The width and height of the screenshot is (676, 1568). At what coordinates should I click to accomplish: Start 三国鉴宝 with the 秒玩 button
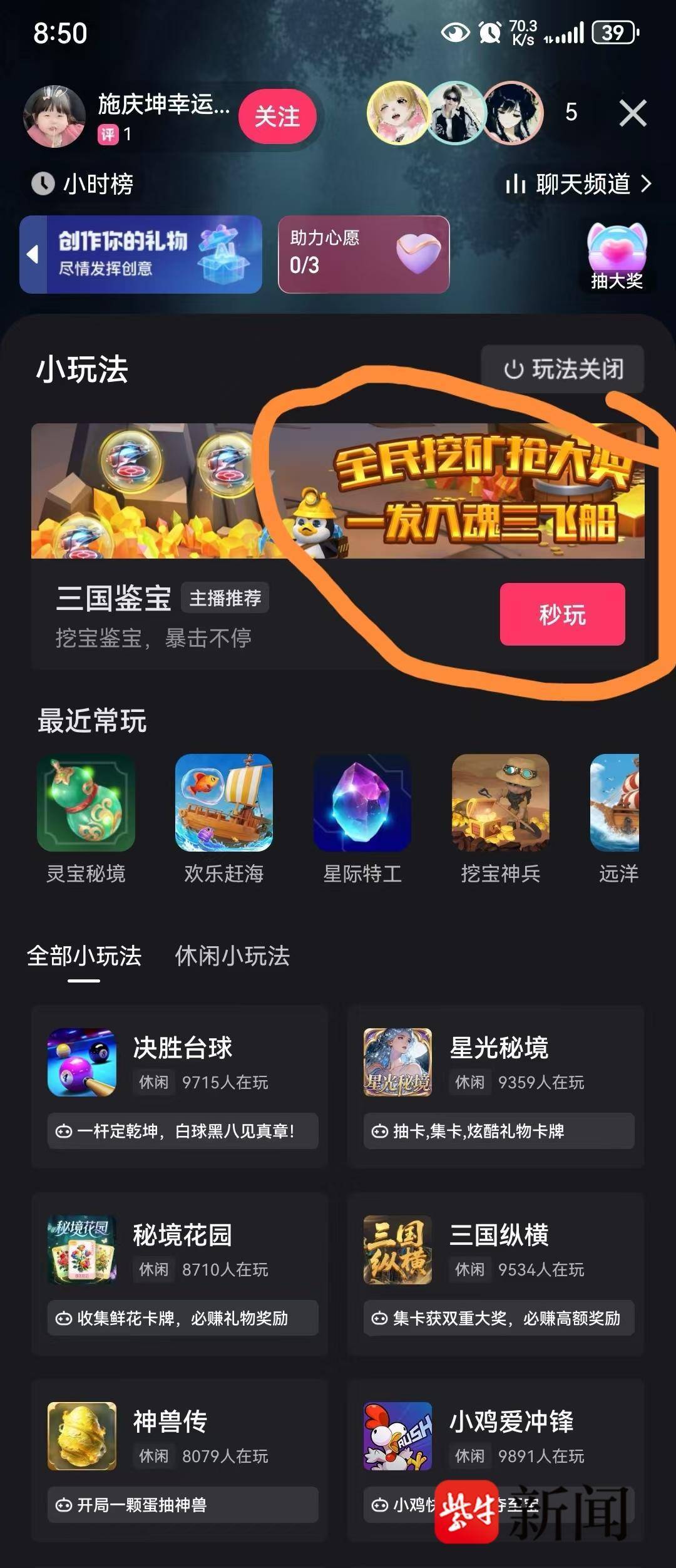point(561,614)
